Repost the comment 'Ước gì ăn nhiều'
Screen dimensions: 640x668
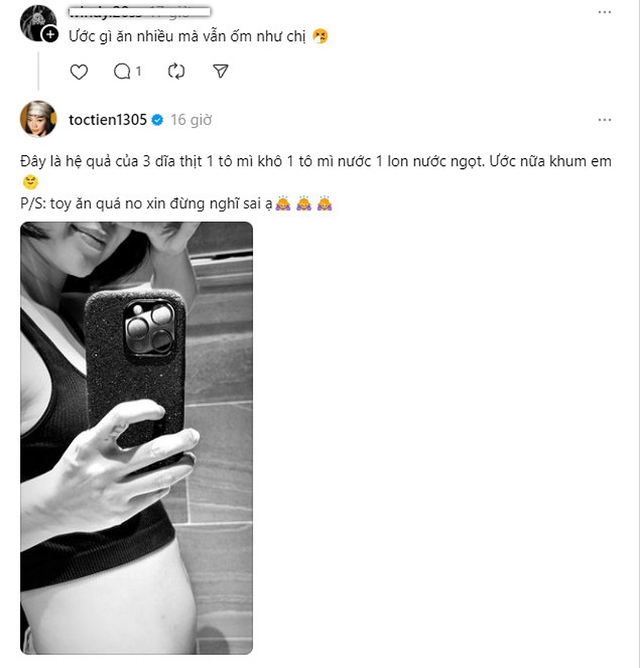point(176,71)
